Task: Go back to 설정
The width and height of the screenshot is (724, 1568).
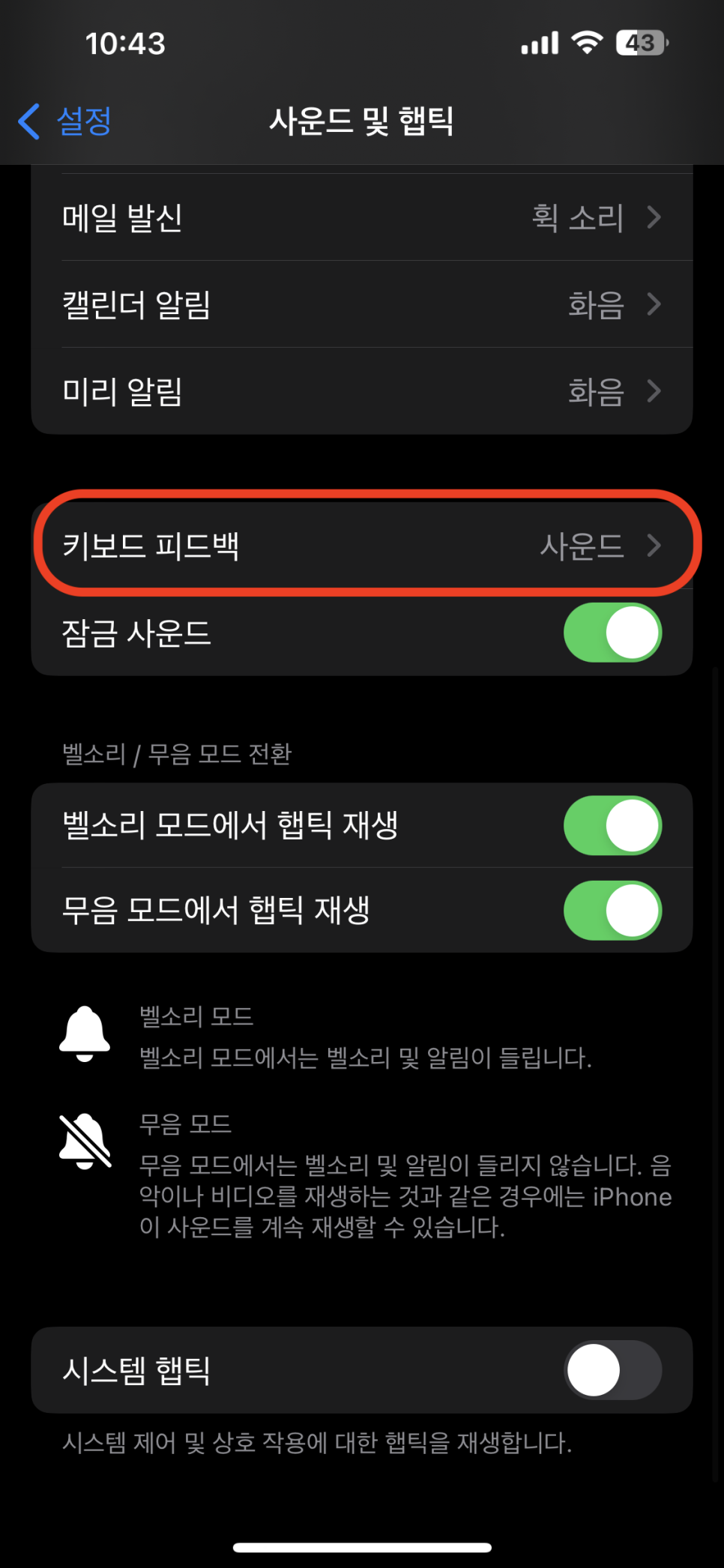Action: click(65, 121)
